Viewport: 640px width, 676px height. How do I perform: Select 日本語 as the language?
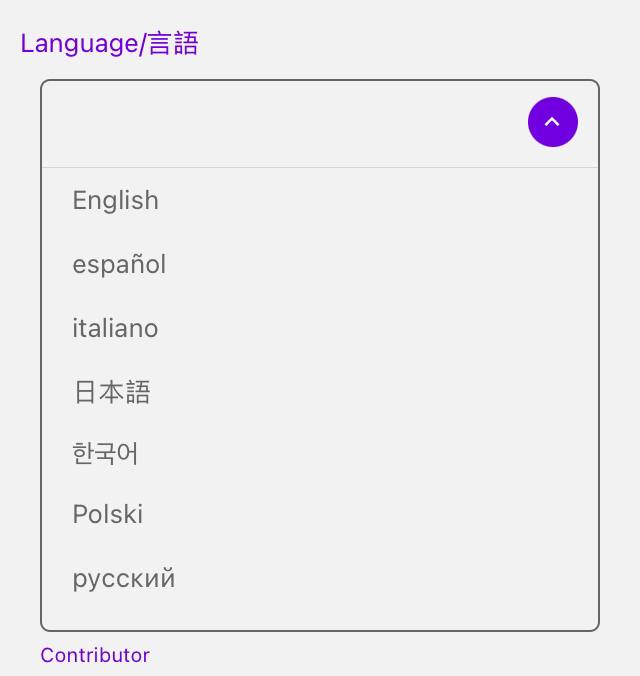112,392
